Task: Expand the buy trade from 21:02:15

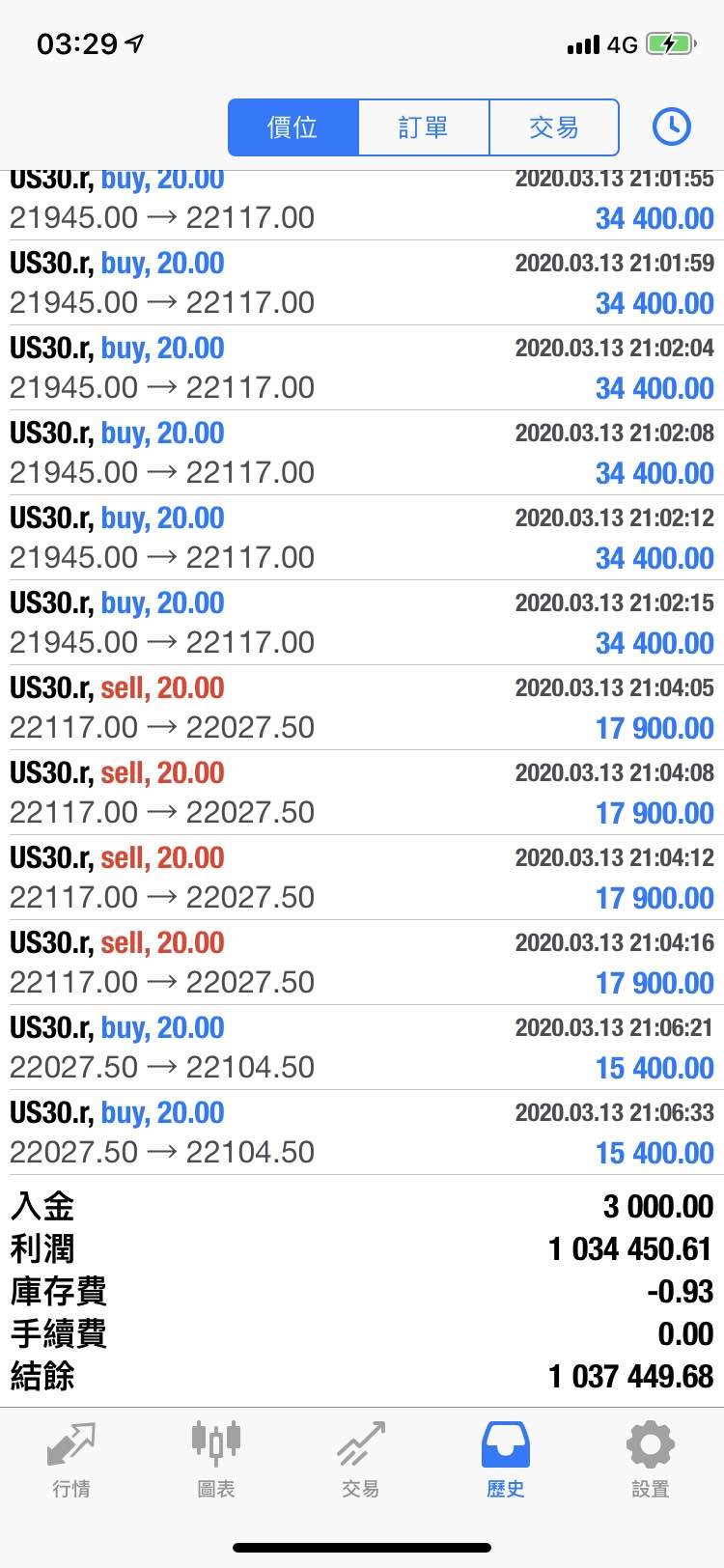Action: [x=362, y=623]
